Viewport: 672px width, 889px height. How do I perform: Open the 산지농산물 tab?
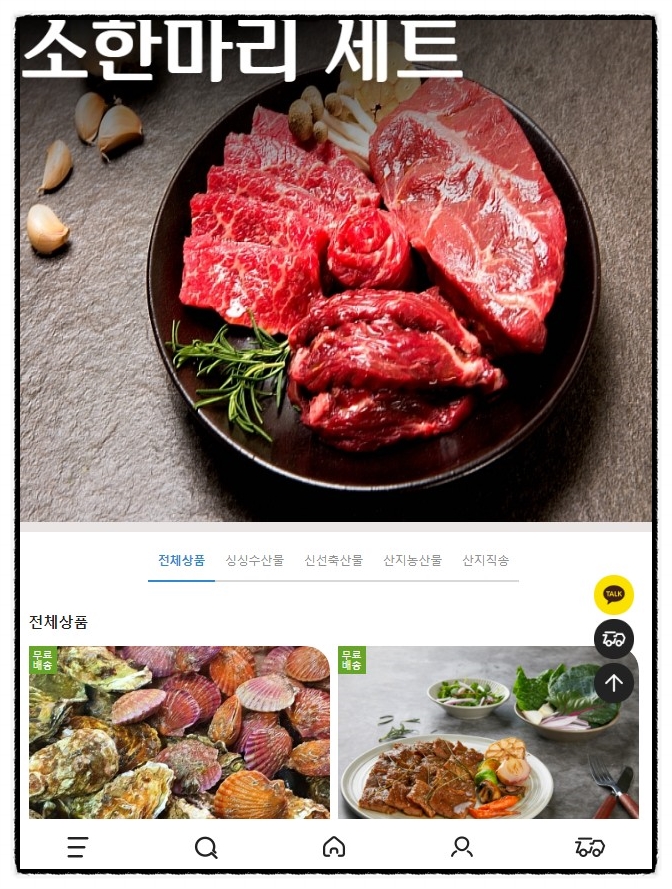point(412,560)
